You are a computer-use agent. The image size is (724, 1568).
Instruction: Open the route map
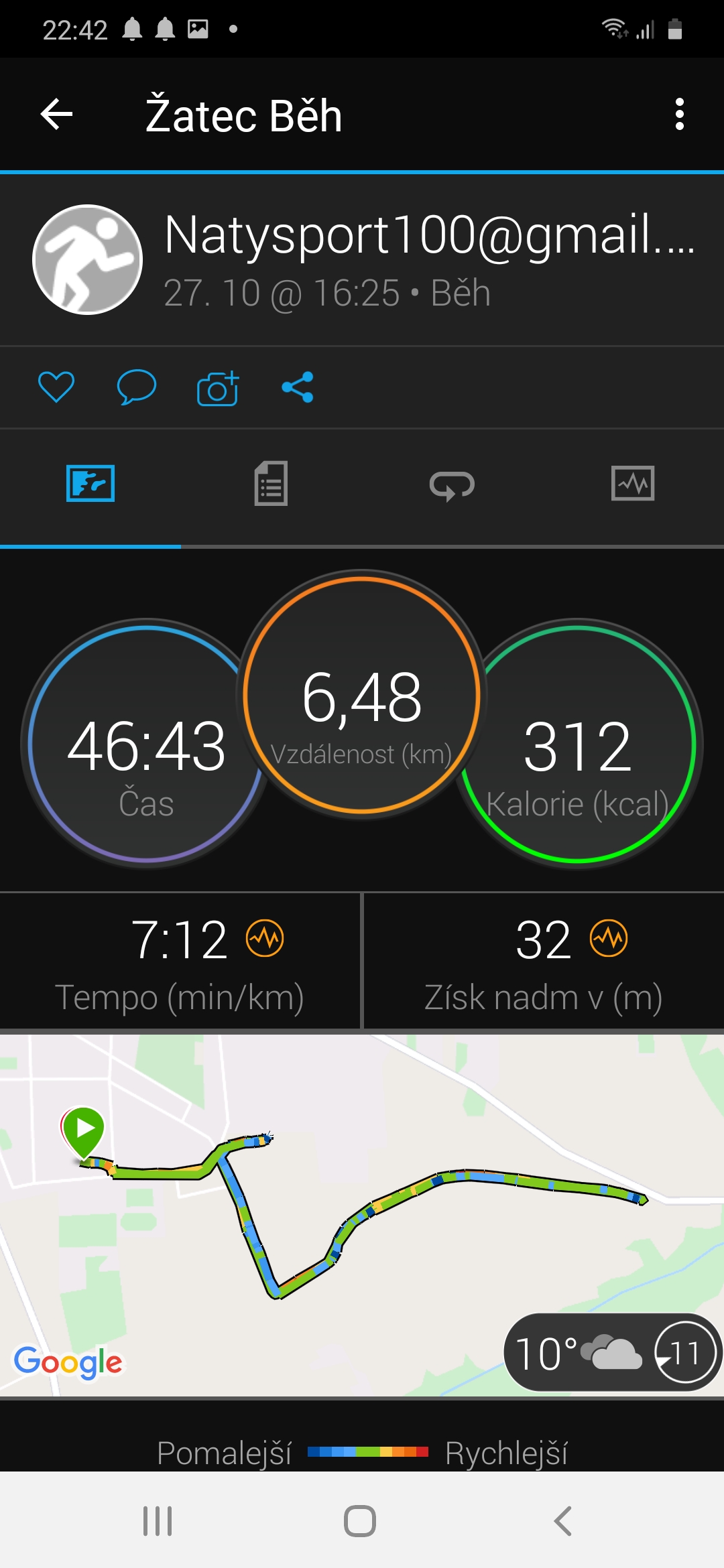point(362,1215)
